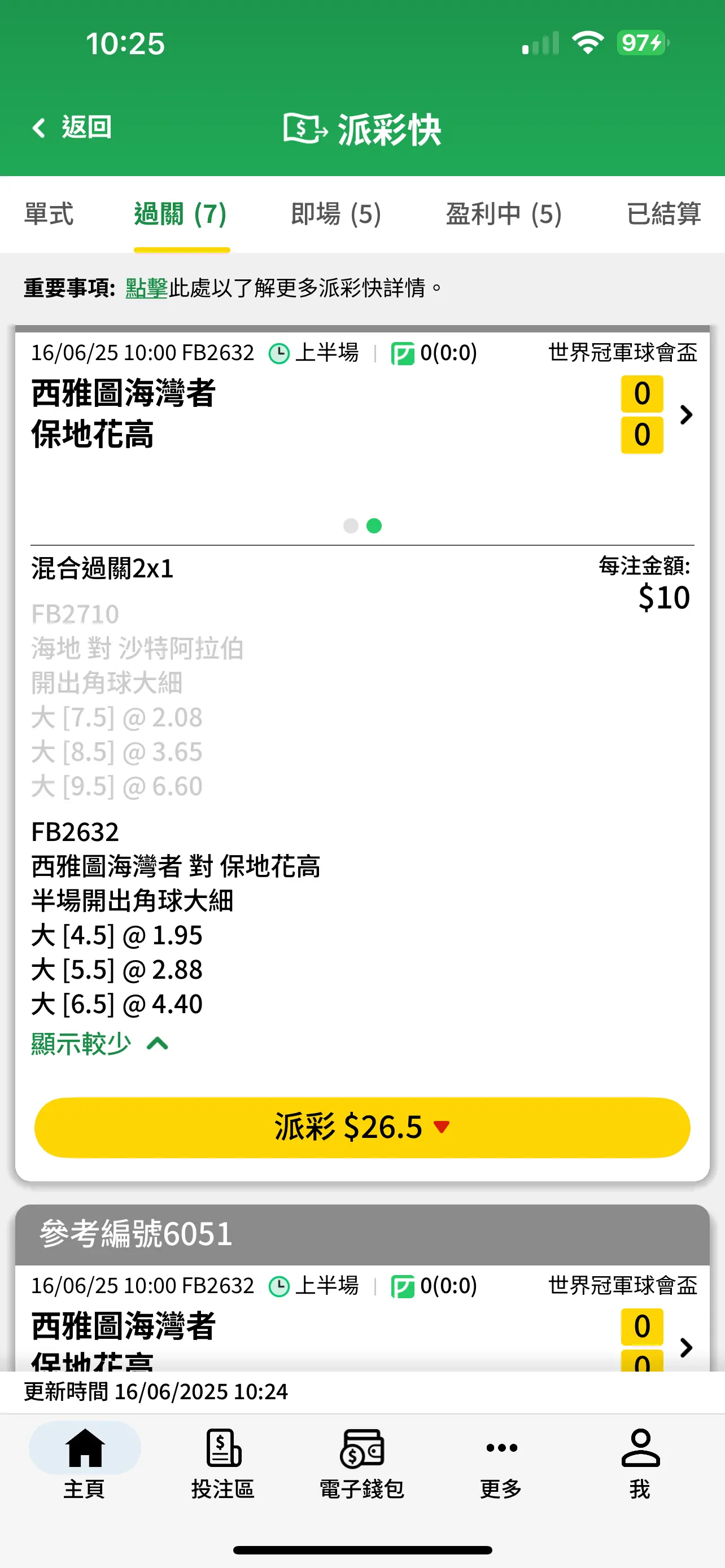This screenshot has width=725, height=1568.
Task: View the 已結算 tab
Action: (x=663, y=214)
